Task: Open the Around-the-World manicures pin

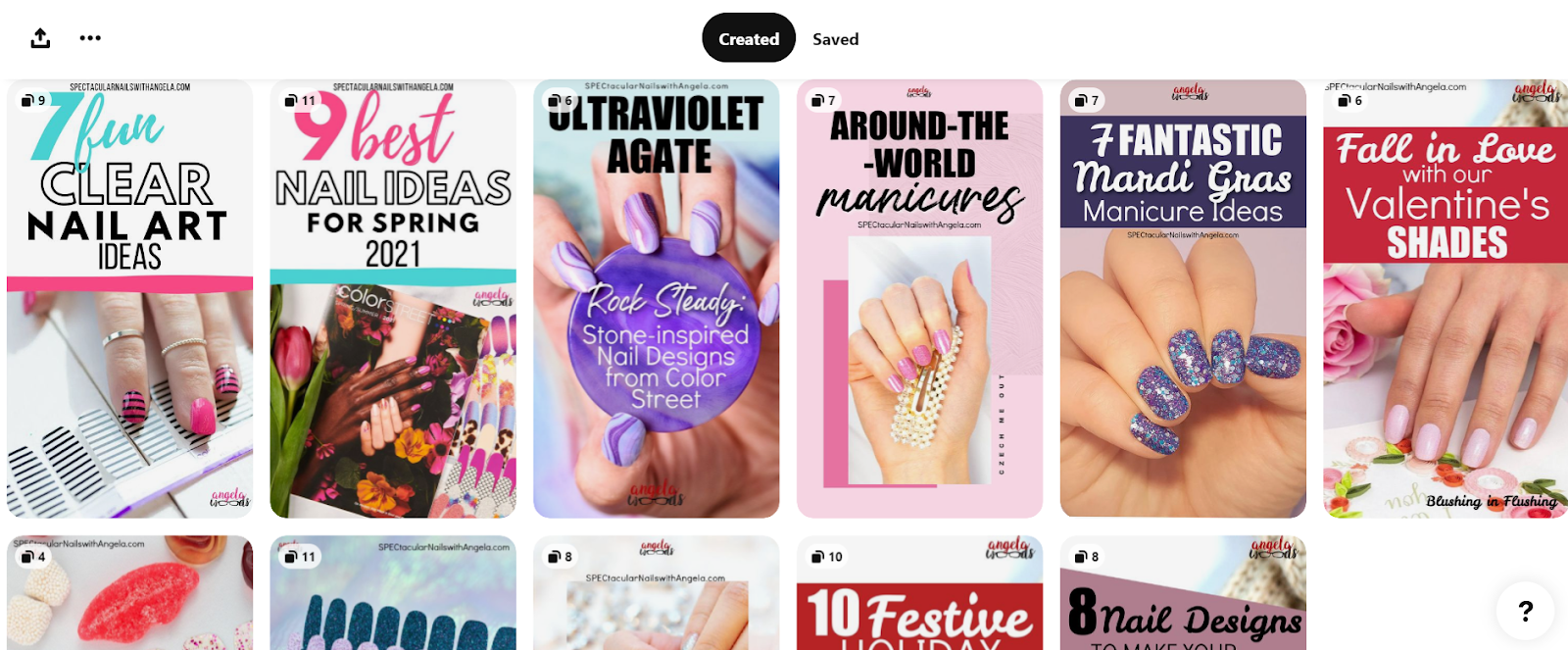Action: 919,299
